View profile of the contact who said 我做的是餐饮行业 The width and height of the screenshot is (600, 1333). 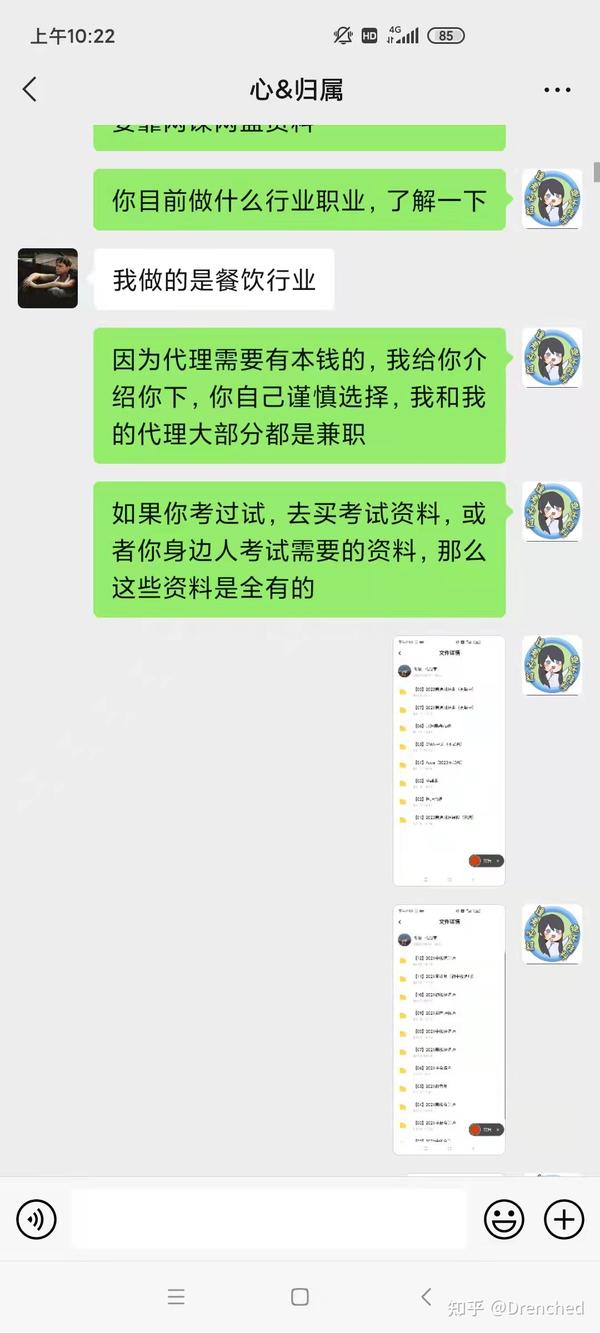(48, 278)
